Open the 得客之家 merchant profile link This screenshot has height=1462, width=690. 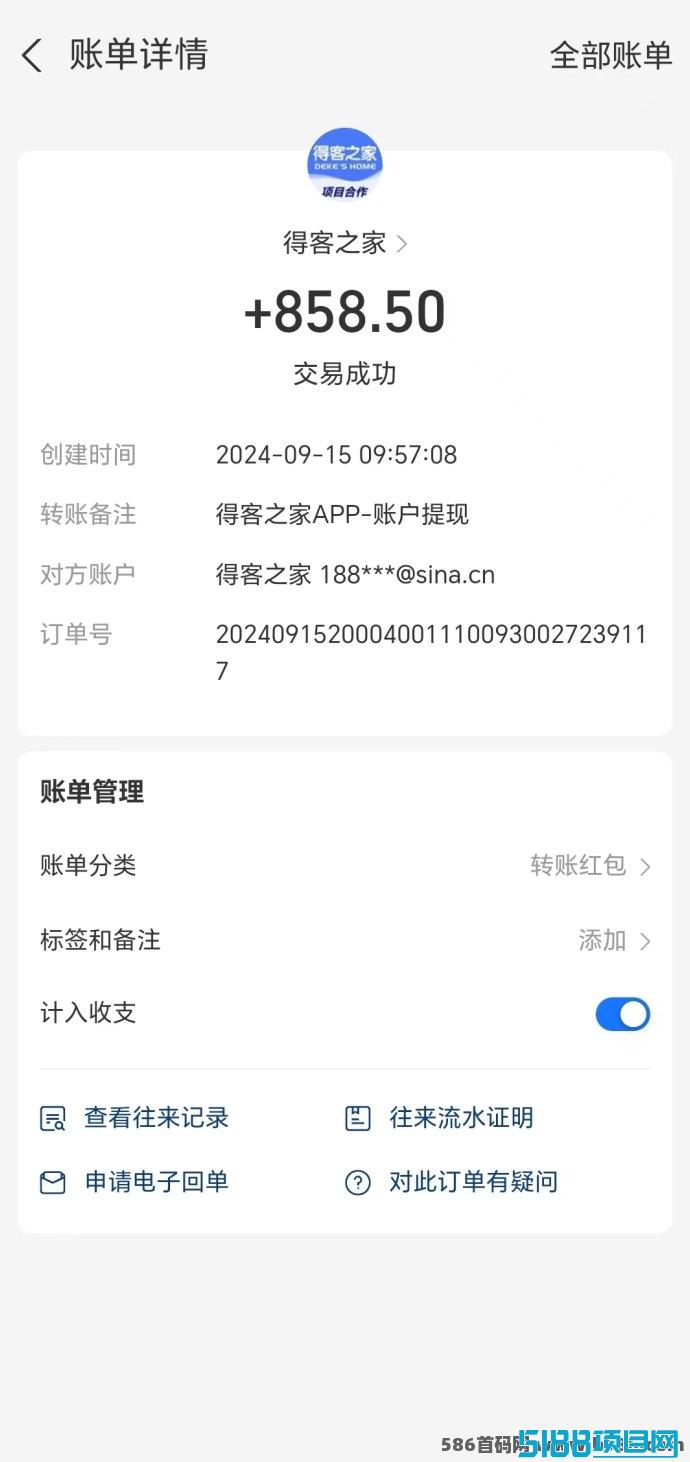345,243
